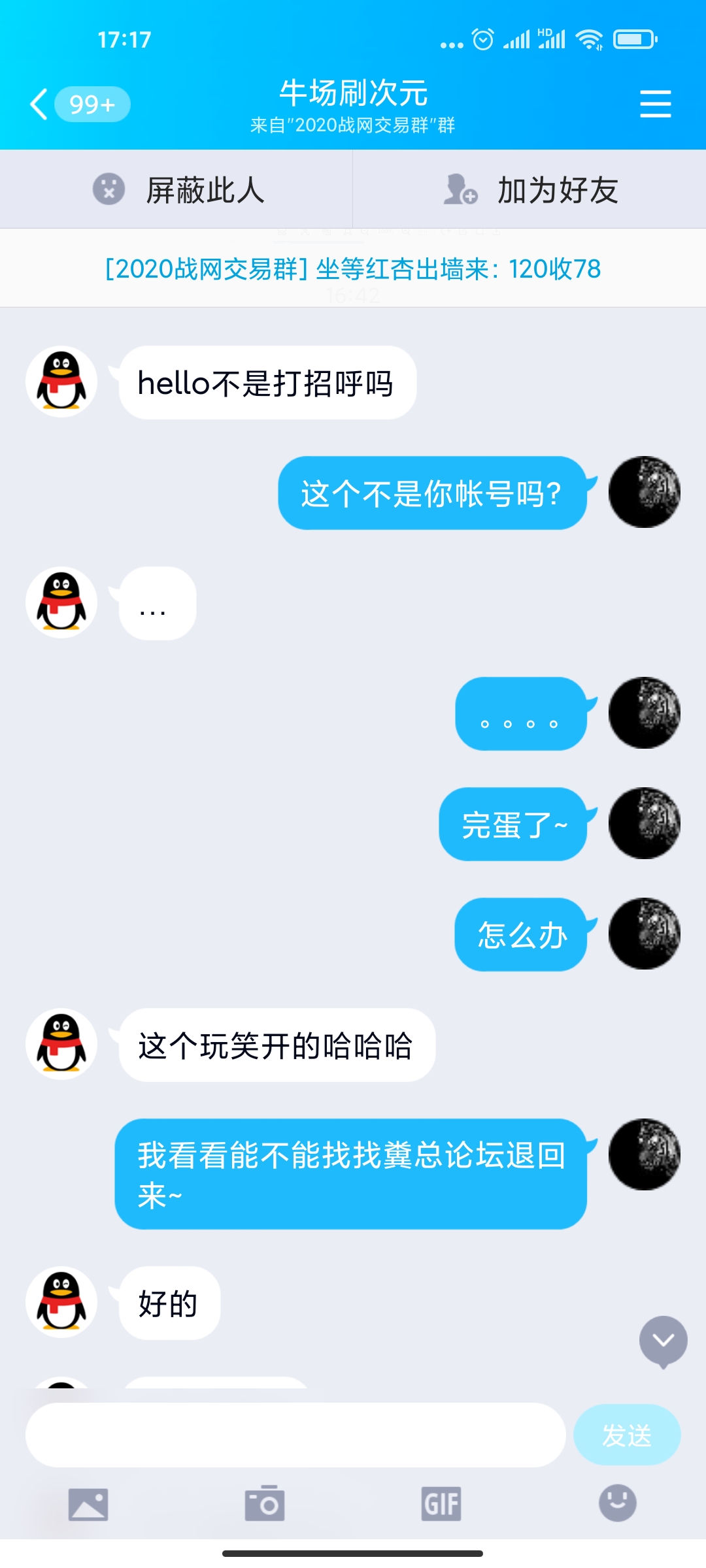The width and height of the screenshot is (706, 1568).
Task: Focus the message text input field
Action: tap(295, 1435)
